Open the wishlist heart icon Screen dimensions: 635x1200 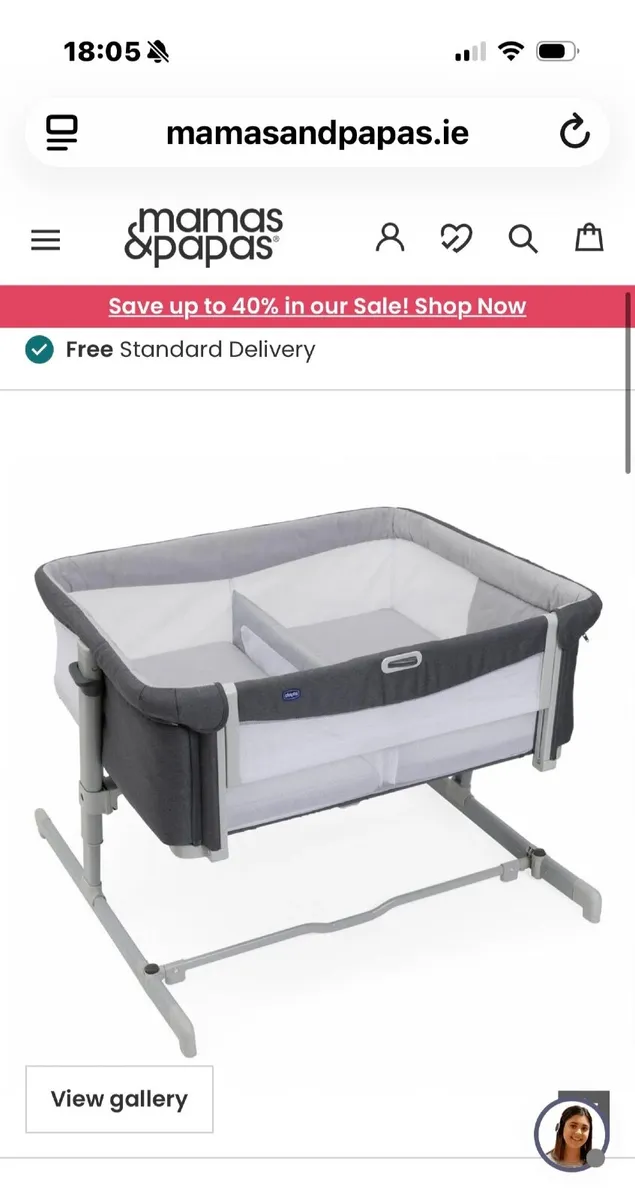pos(456,238)
